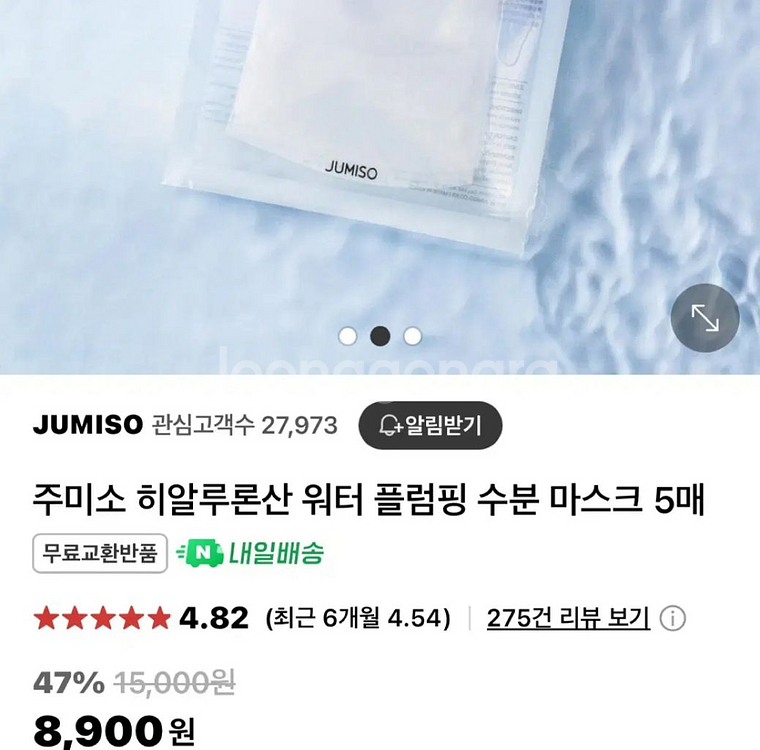Visit the JUMISO brand store
Viewport: 760px width, 750px height.
click(x=88, y=426)
